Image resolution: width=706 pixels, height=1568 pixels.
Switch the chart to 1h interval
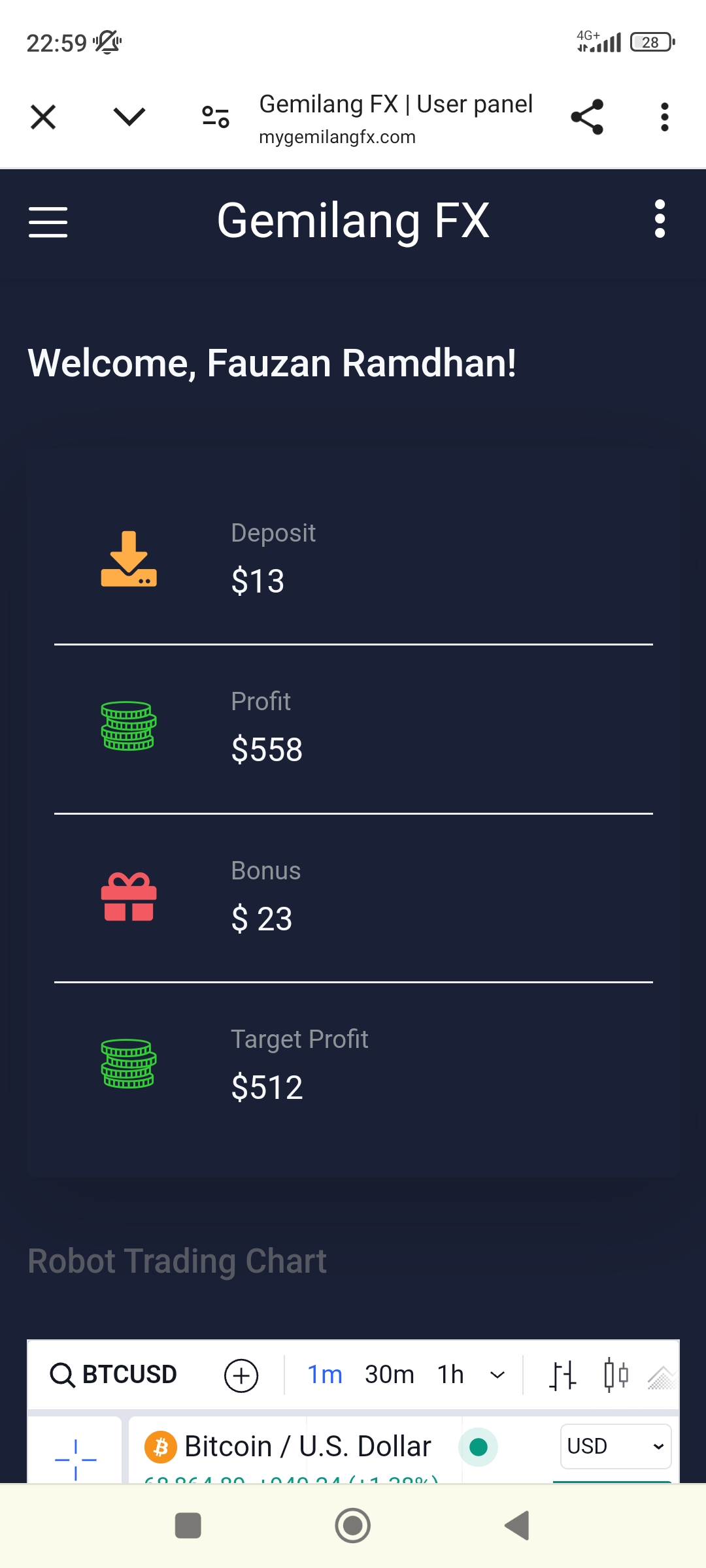coord(450,1375)
